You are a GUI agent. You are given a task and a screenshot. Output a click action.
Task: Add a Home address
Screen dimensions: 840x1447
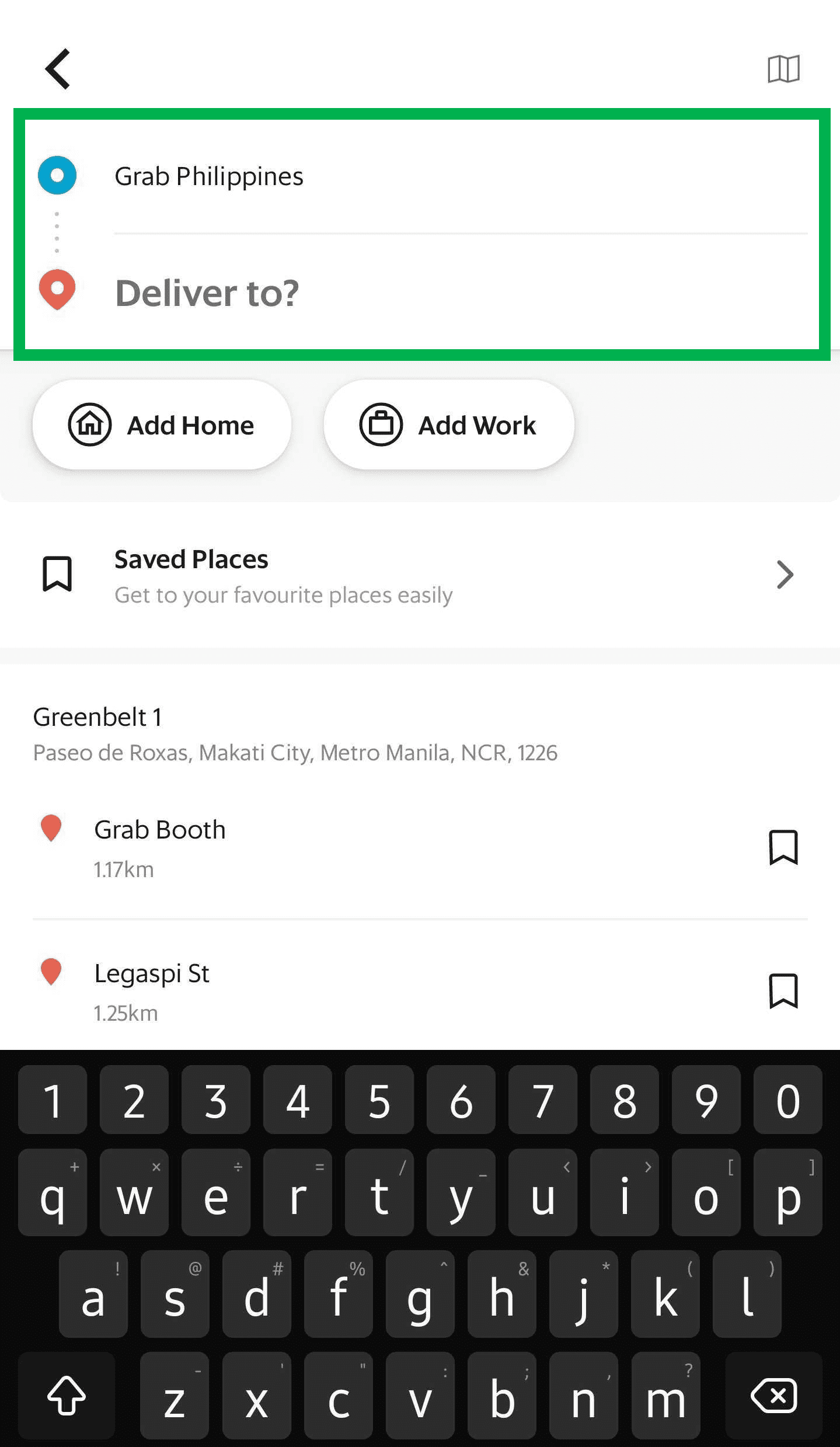point(162,425)
